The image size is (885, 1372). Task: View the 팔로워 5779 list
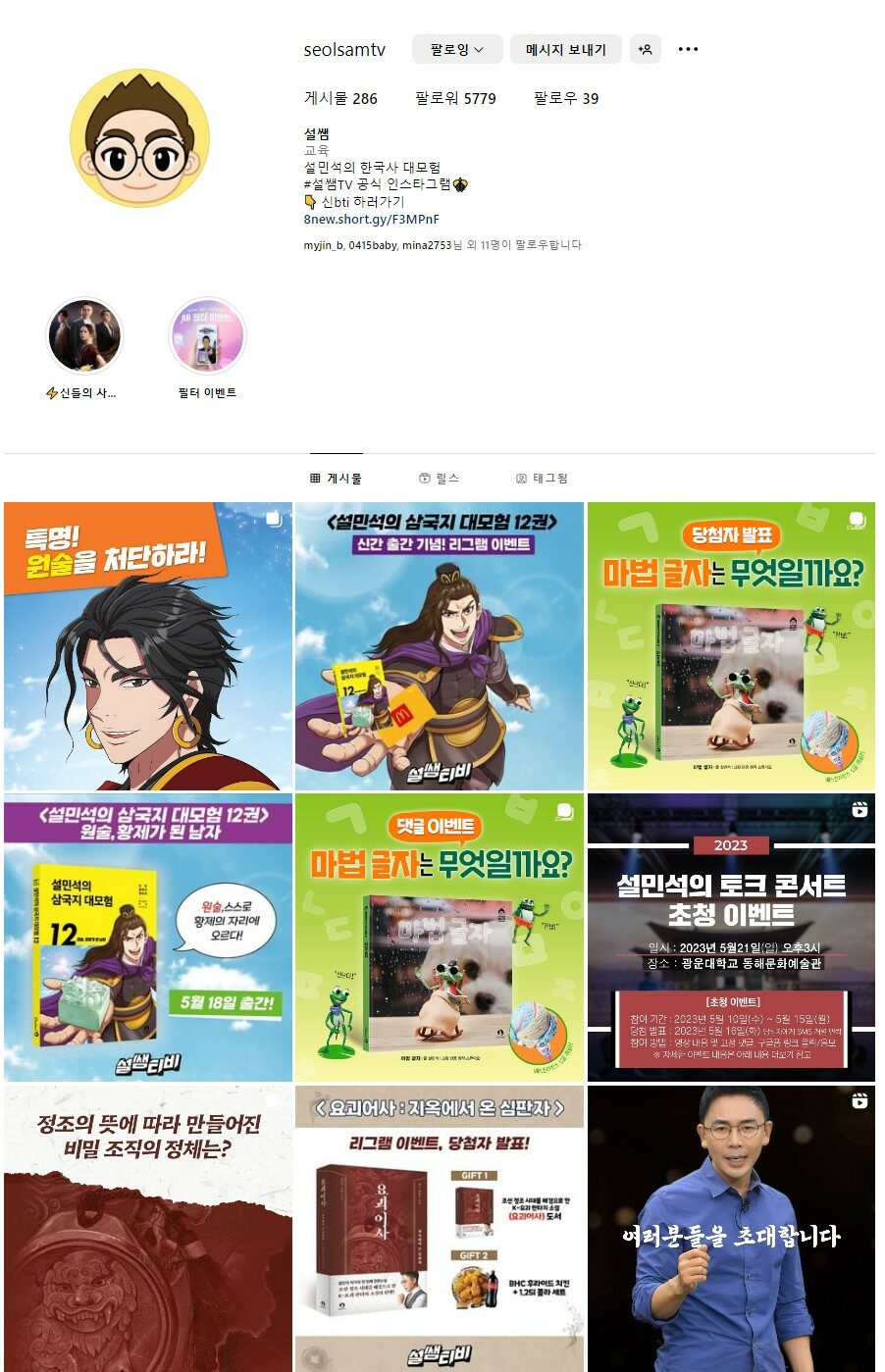pyautogui.click(x=455, y=98)
